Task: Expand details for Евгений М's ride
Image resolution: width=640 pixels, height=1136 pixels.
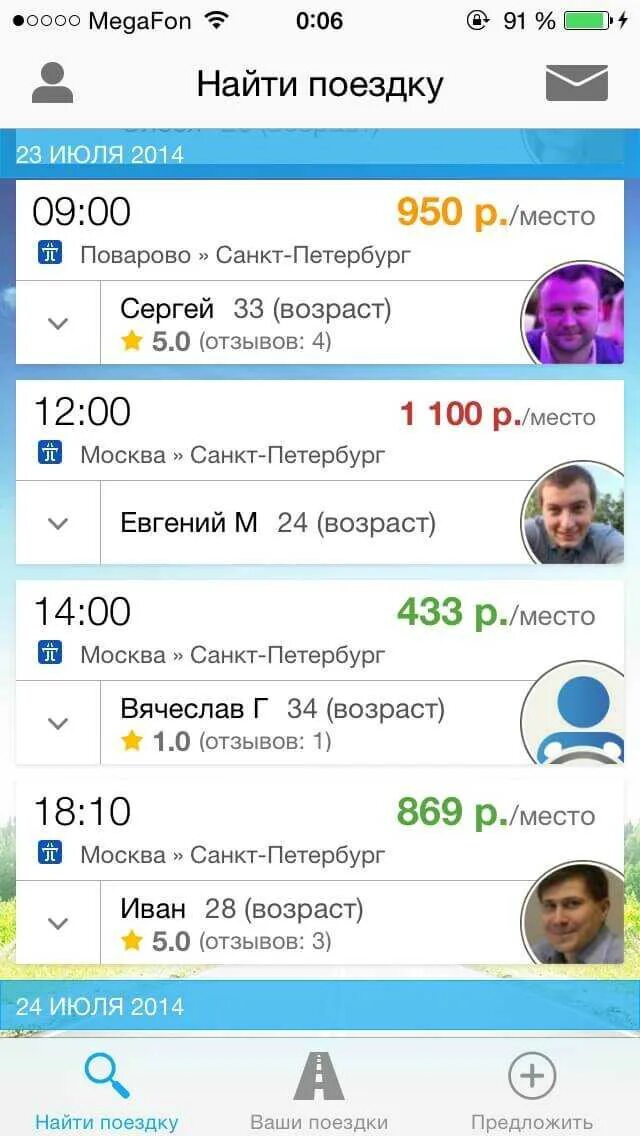Action: point(58,523)
